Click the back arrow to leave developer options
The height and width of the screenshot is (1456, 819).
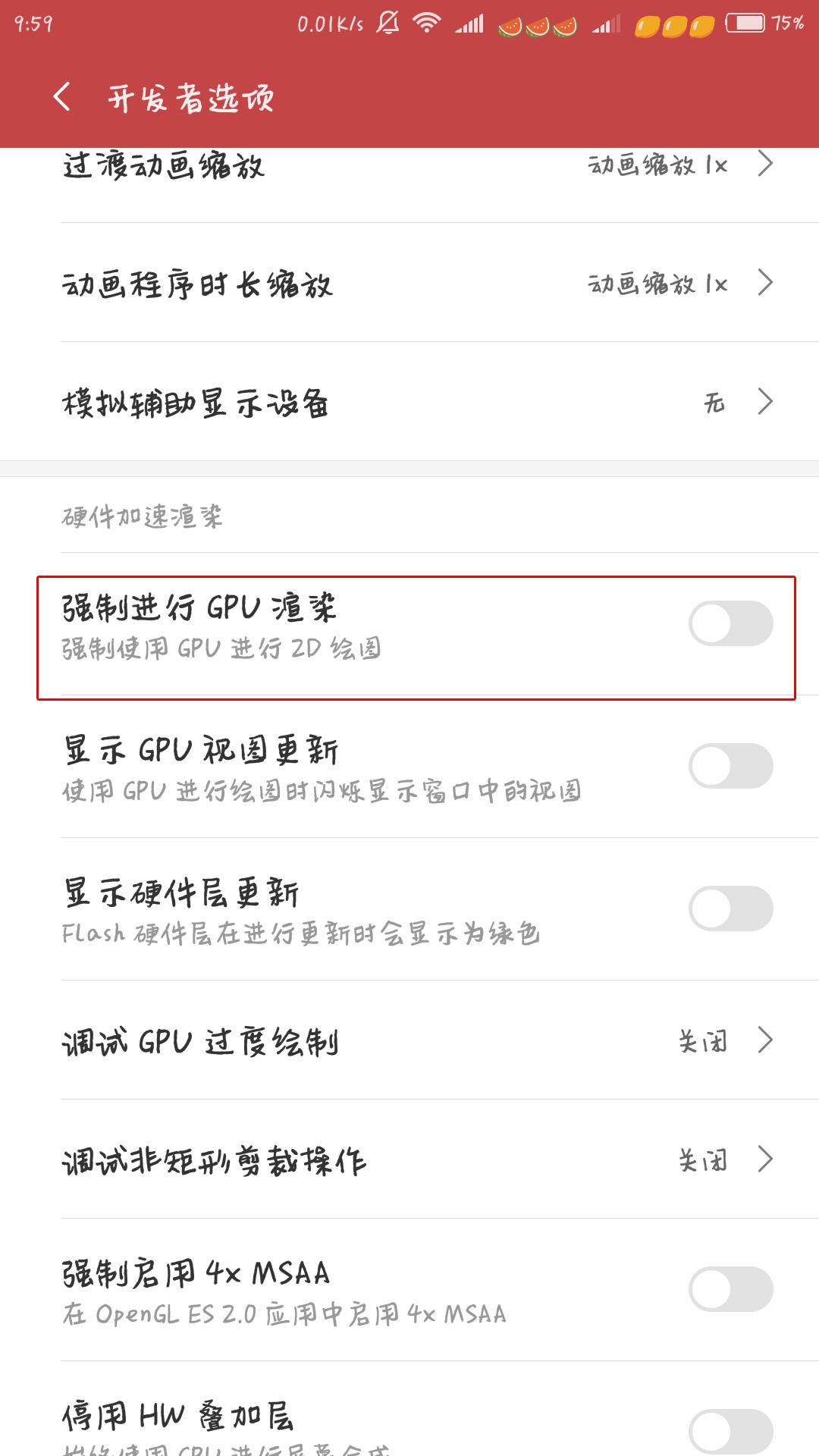(x=61, y=97)
